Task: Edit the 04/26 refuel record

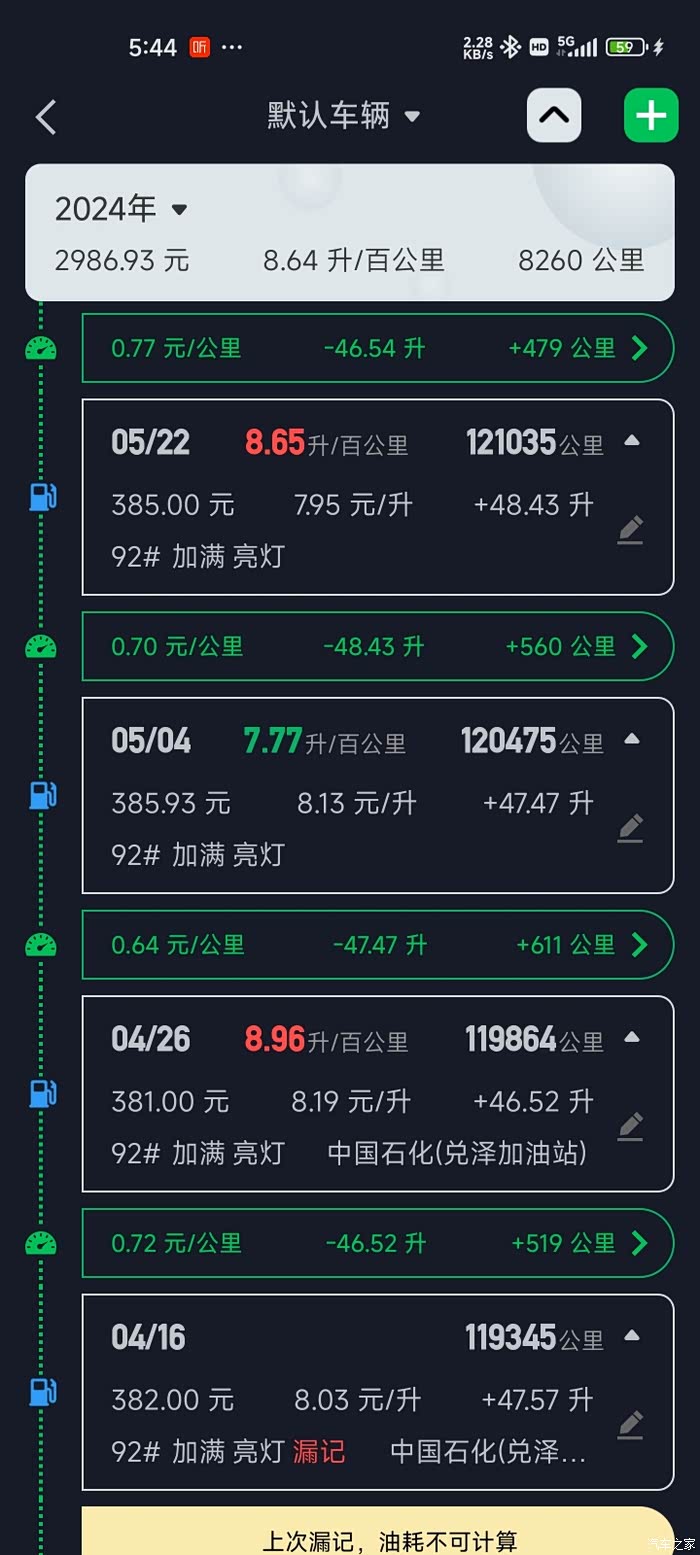Action: coord(630,1126)
